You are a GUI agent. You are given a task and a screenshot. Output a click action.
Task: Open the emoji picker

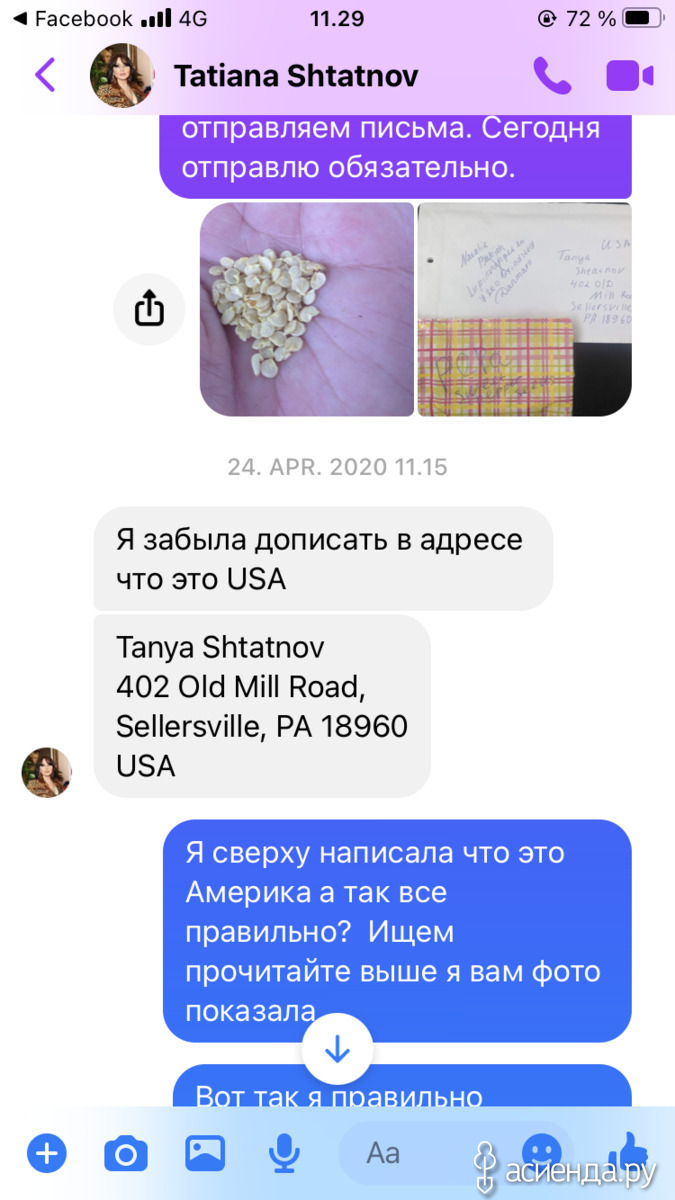tap(542, 1154)
